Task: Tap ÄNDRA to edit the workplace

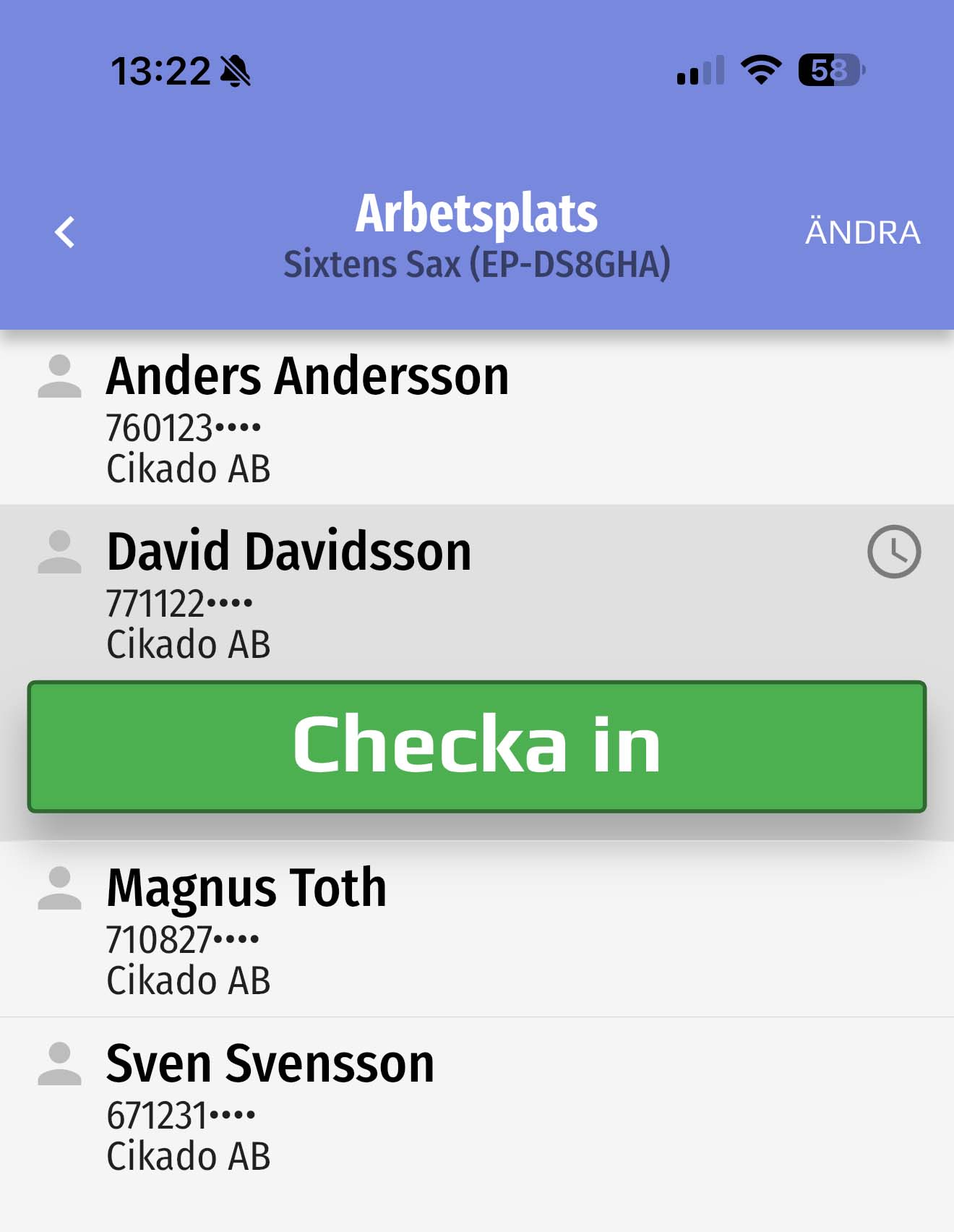Action: 862,233
